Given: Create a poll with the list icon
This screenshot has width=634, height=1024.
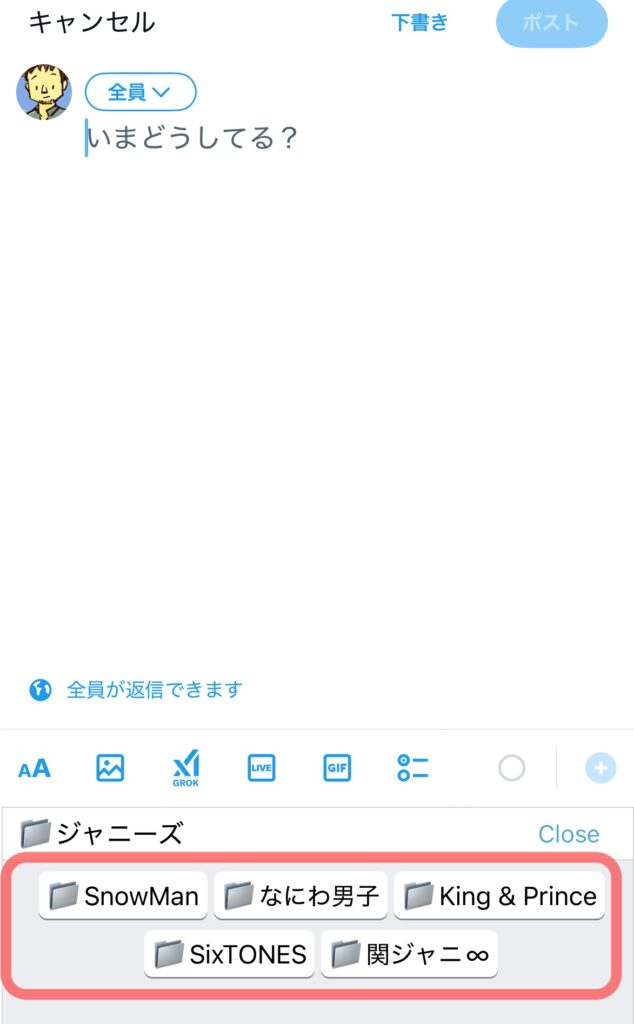Looking at the screenshot, I should click(413, 768).
